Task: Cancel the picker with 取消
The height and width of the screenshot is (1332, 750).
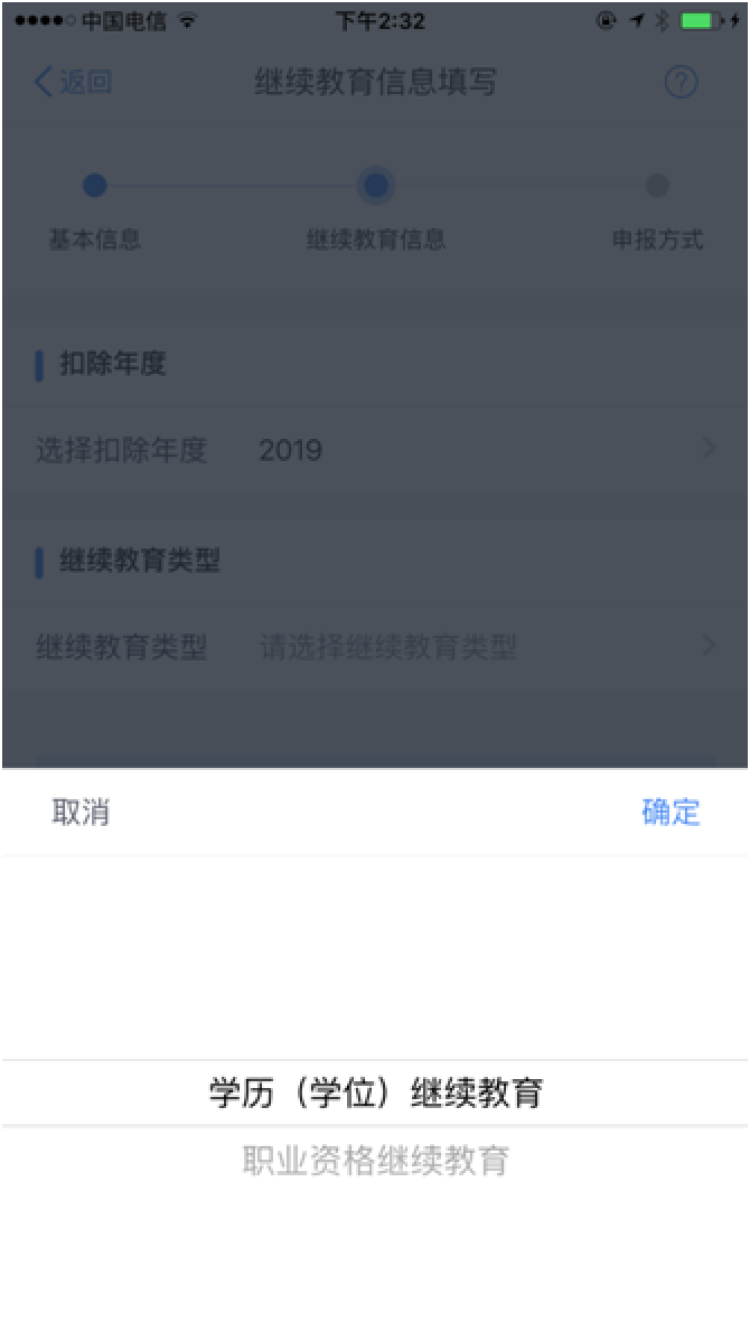Action: tap(81, 813)
